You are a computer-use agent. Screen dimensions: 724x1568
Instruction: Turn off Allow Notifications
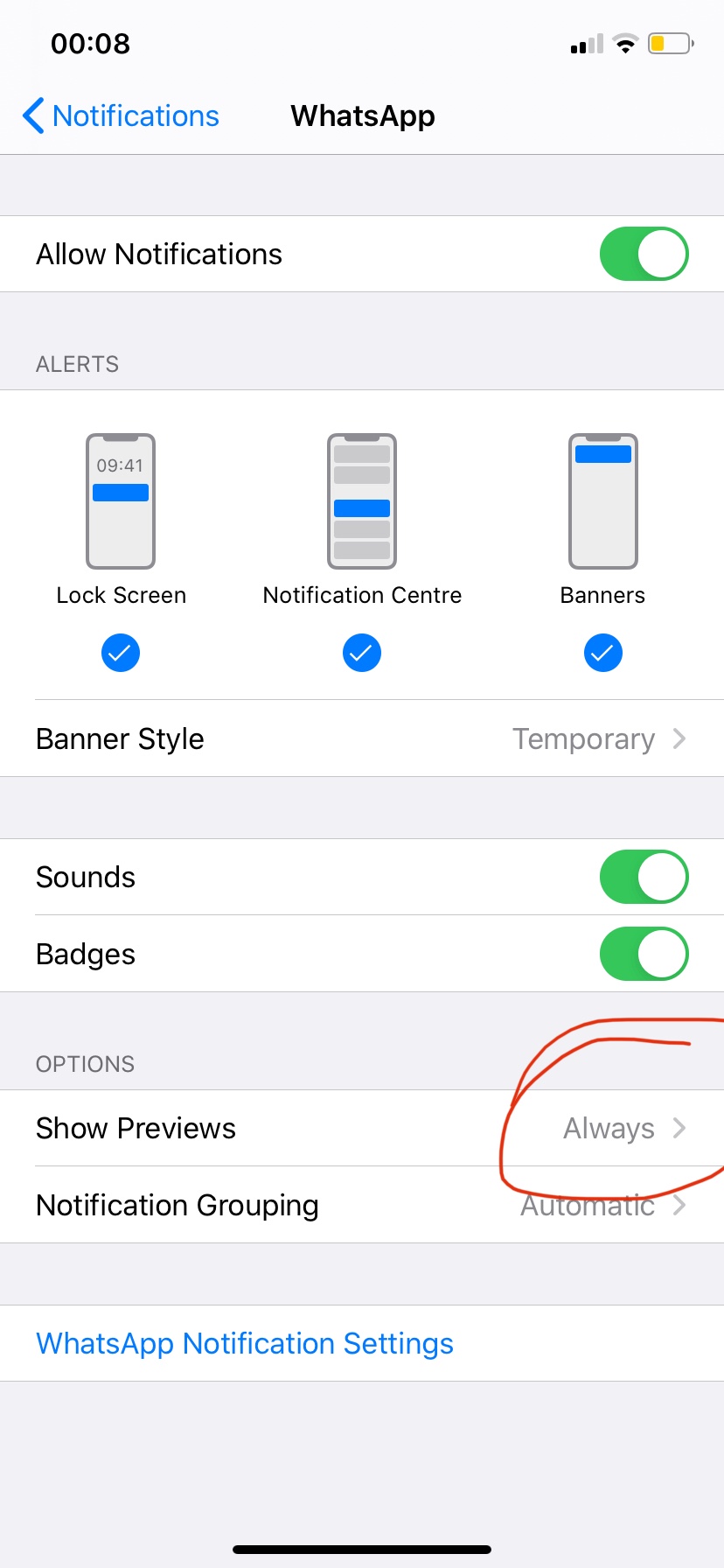(x=644, y=254)
